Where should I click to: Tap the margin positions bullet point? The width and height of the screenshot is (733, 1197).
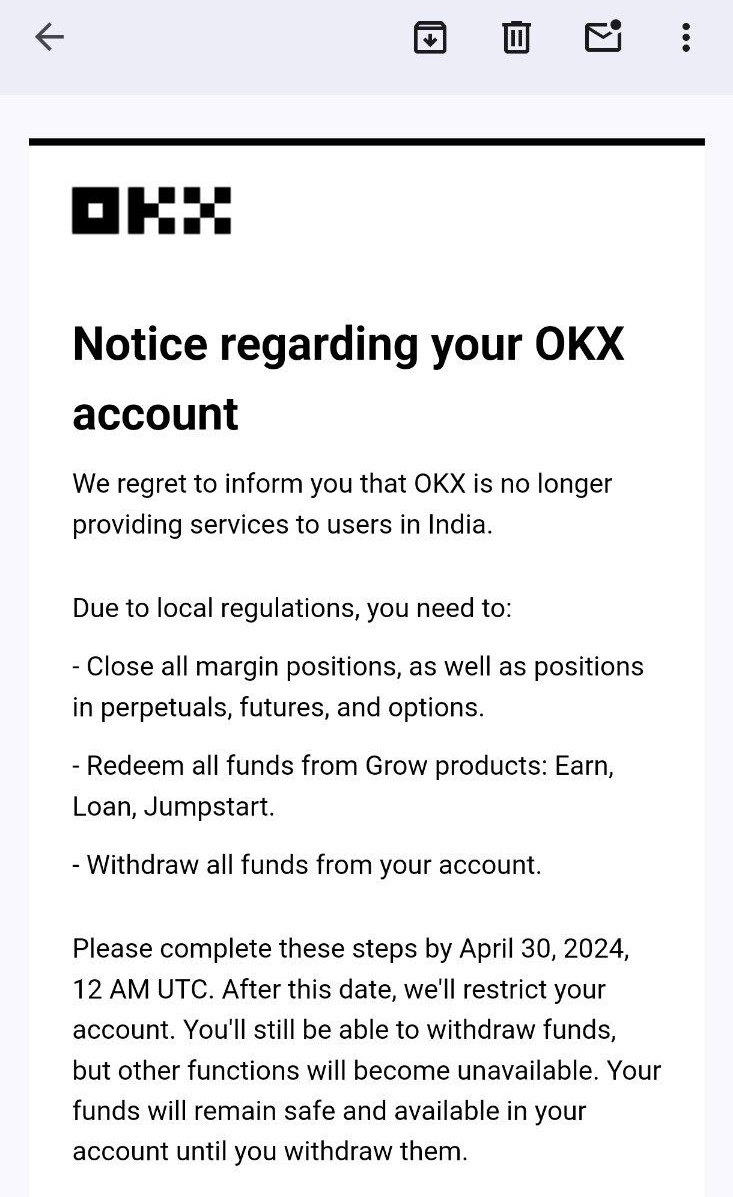[358, 686]
